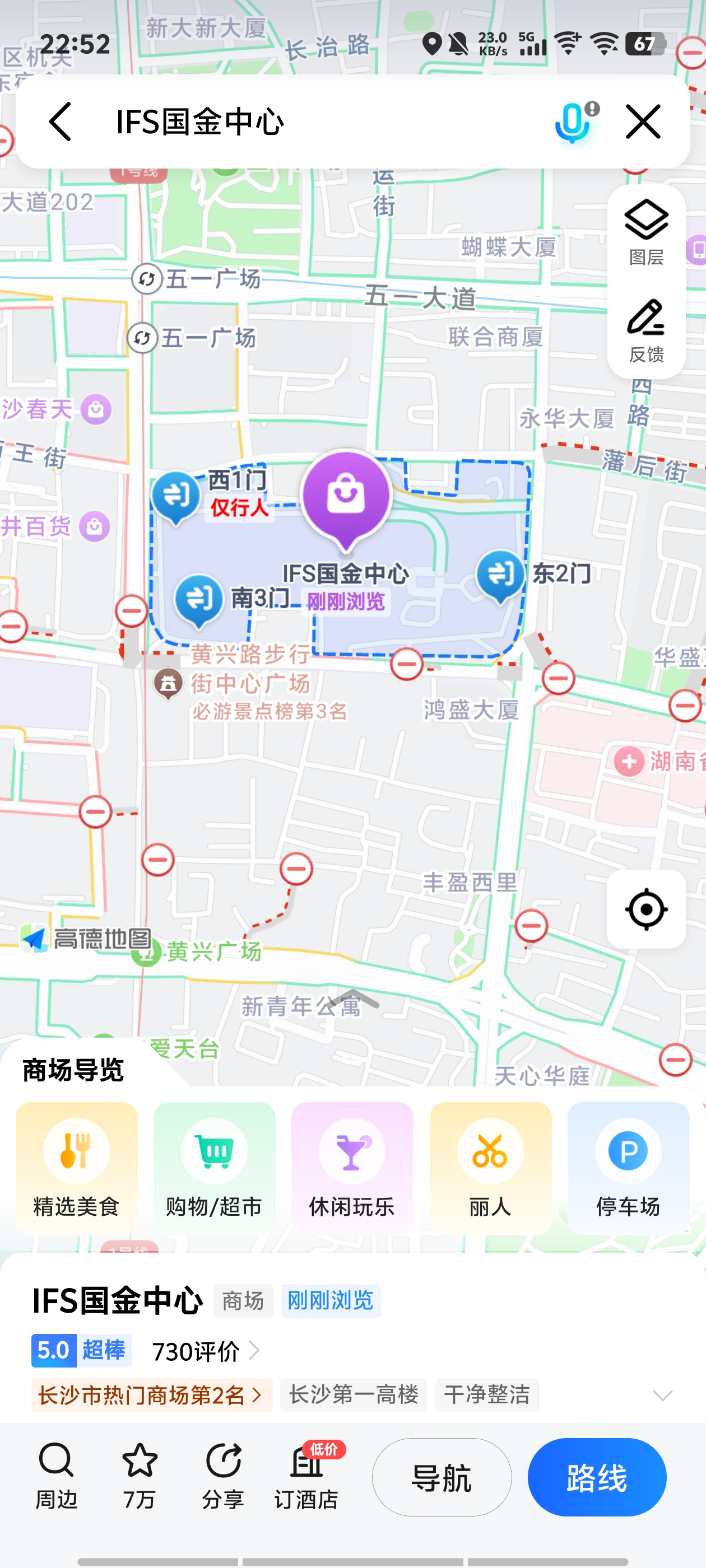706x1568 pixels.
Task: Open 休闲玩乐 category
Action: [352, 1167]
